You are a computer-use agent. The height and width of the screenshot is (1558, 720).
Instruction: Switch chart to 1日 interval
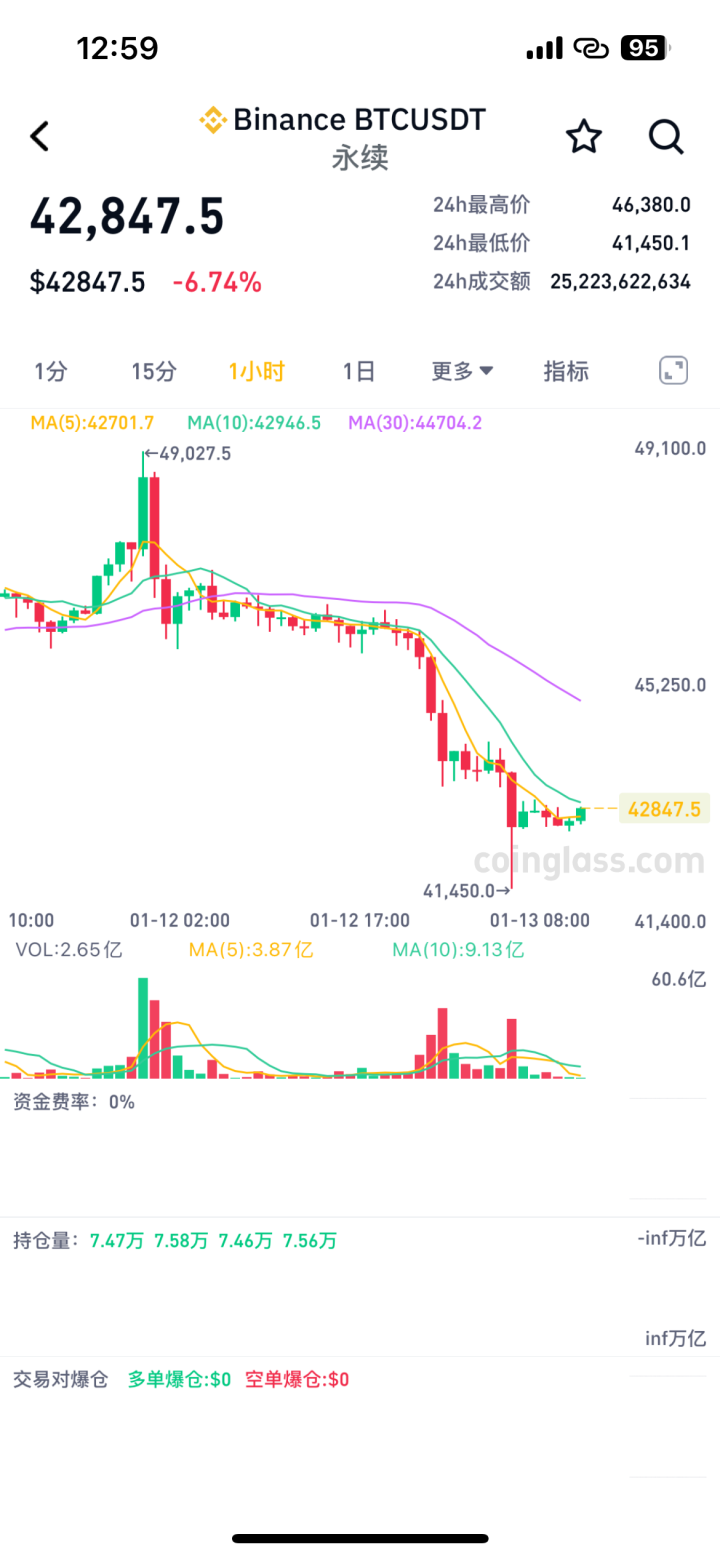click(359, 372)
